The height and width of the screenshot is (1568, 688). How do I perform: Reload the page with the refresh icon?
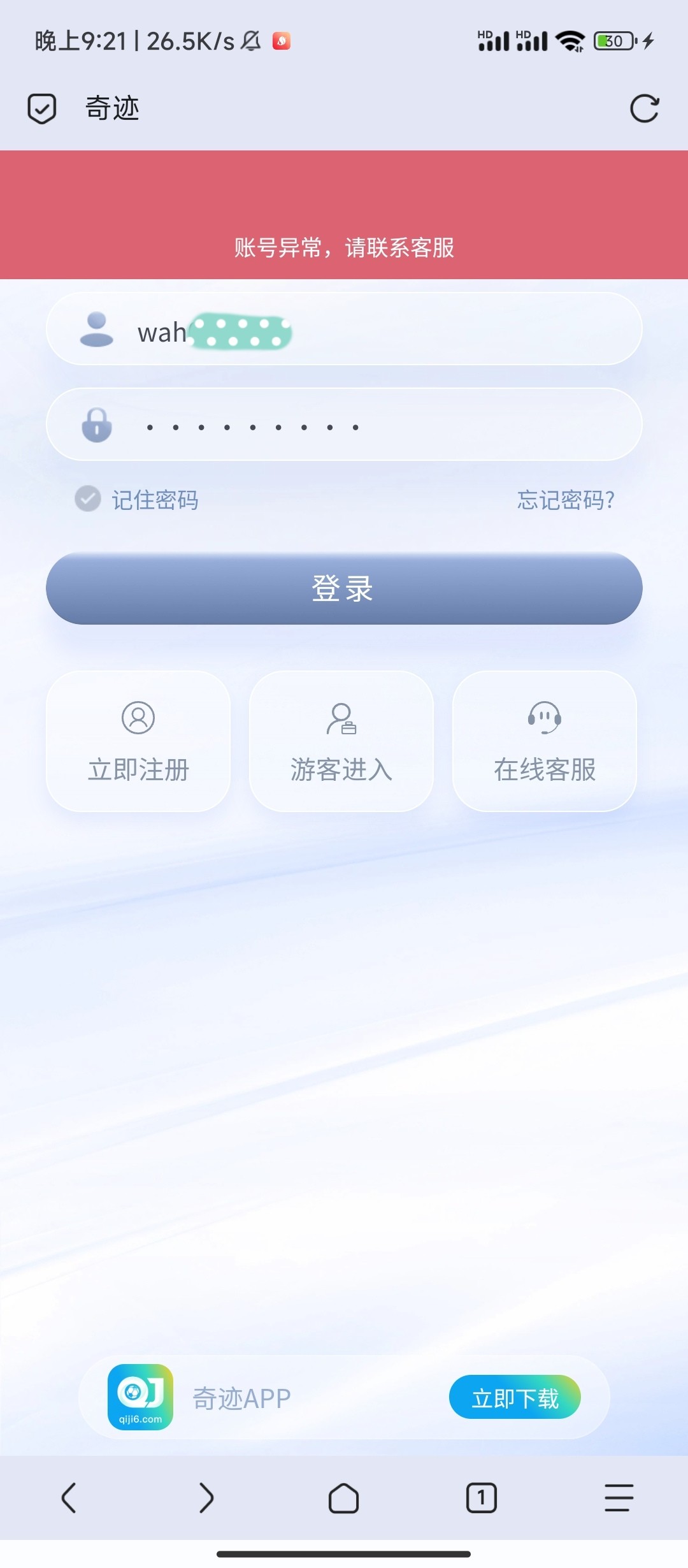click(644, 108)
